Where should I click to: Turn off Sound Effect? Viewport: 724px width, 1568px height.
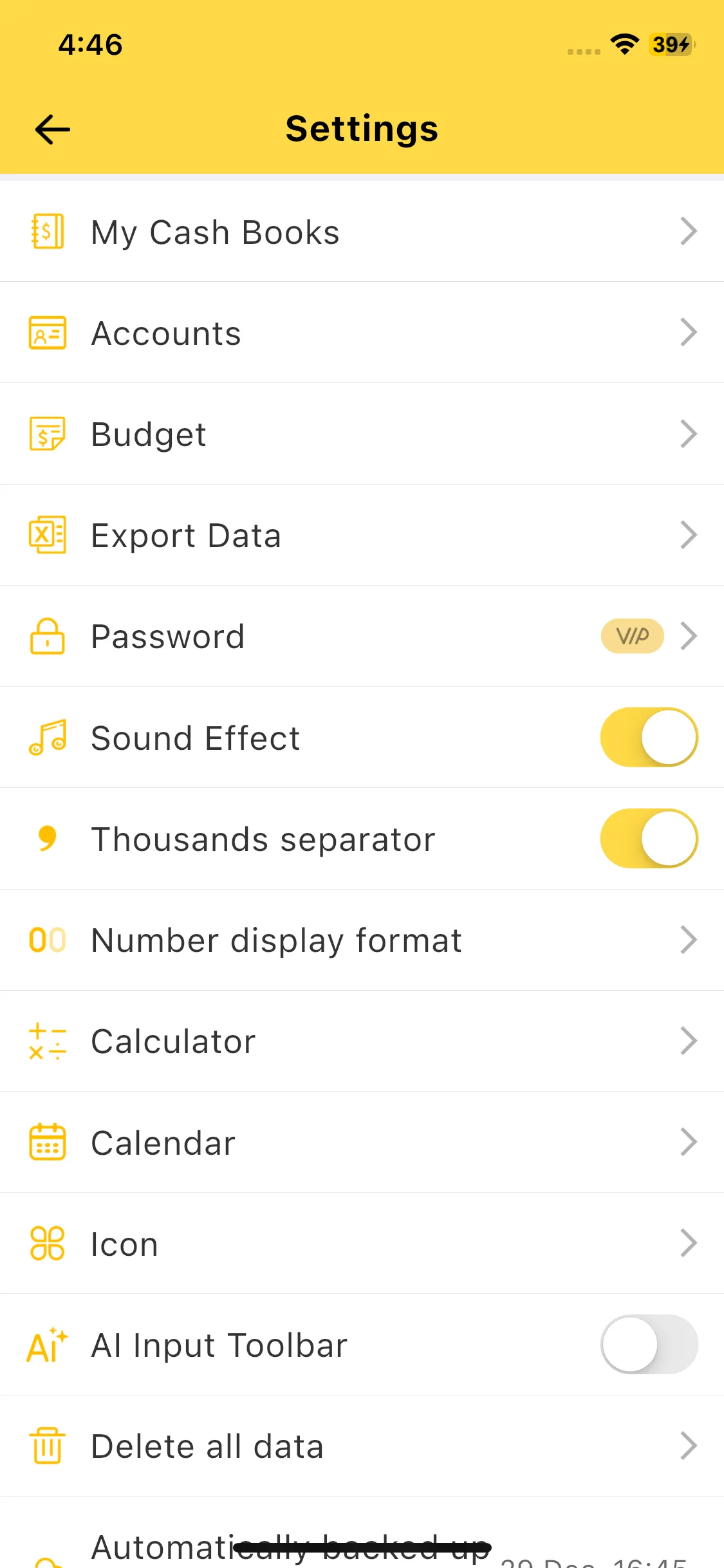pyautogui.click(x=649, y=737)
